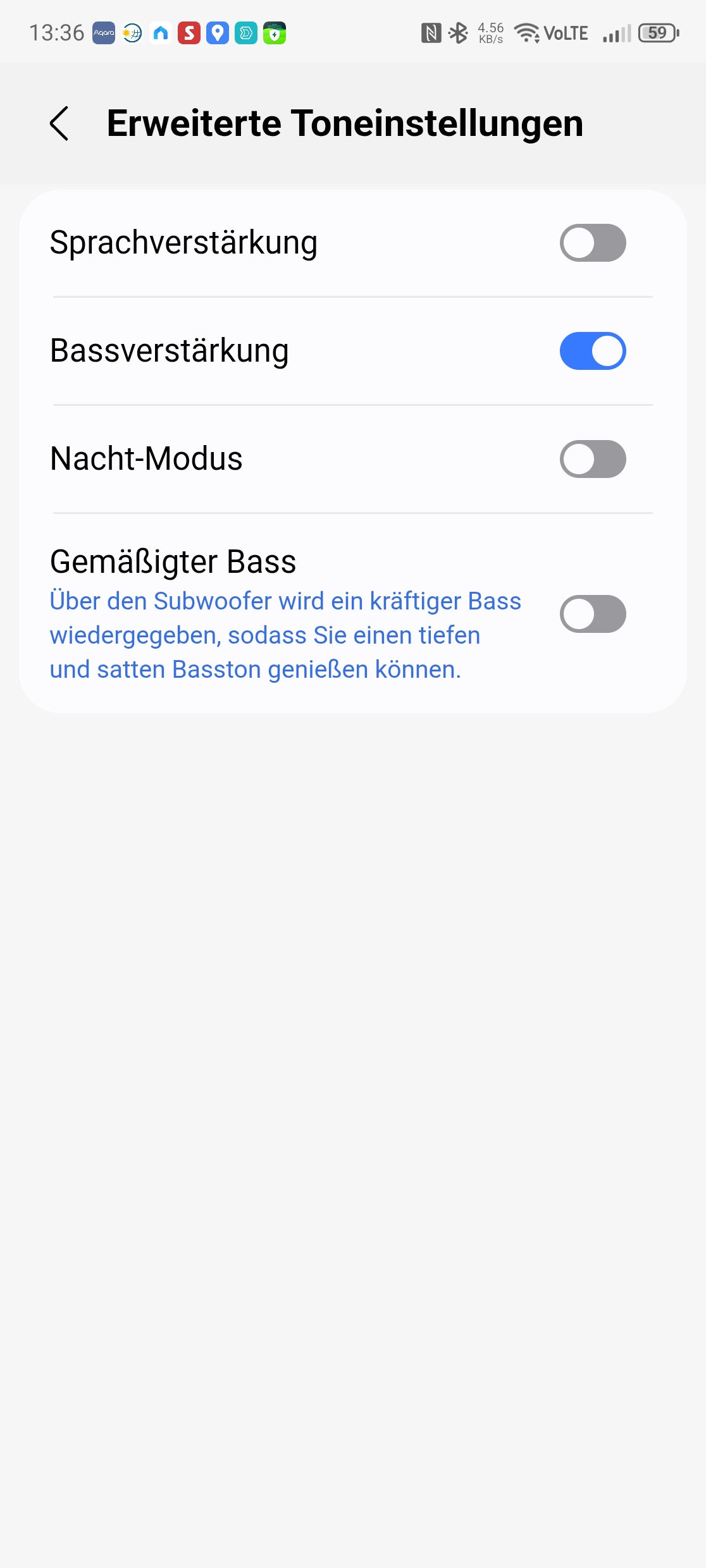This screenshot has height=1568, width=706.
Task: Turn off Bassverstärkung
Action: click(x=592, y=351)
